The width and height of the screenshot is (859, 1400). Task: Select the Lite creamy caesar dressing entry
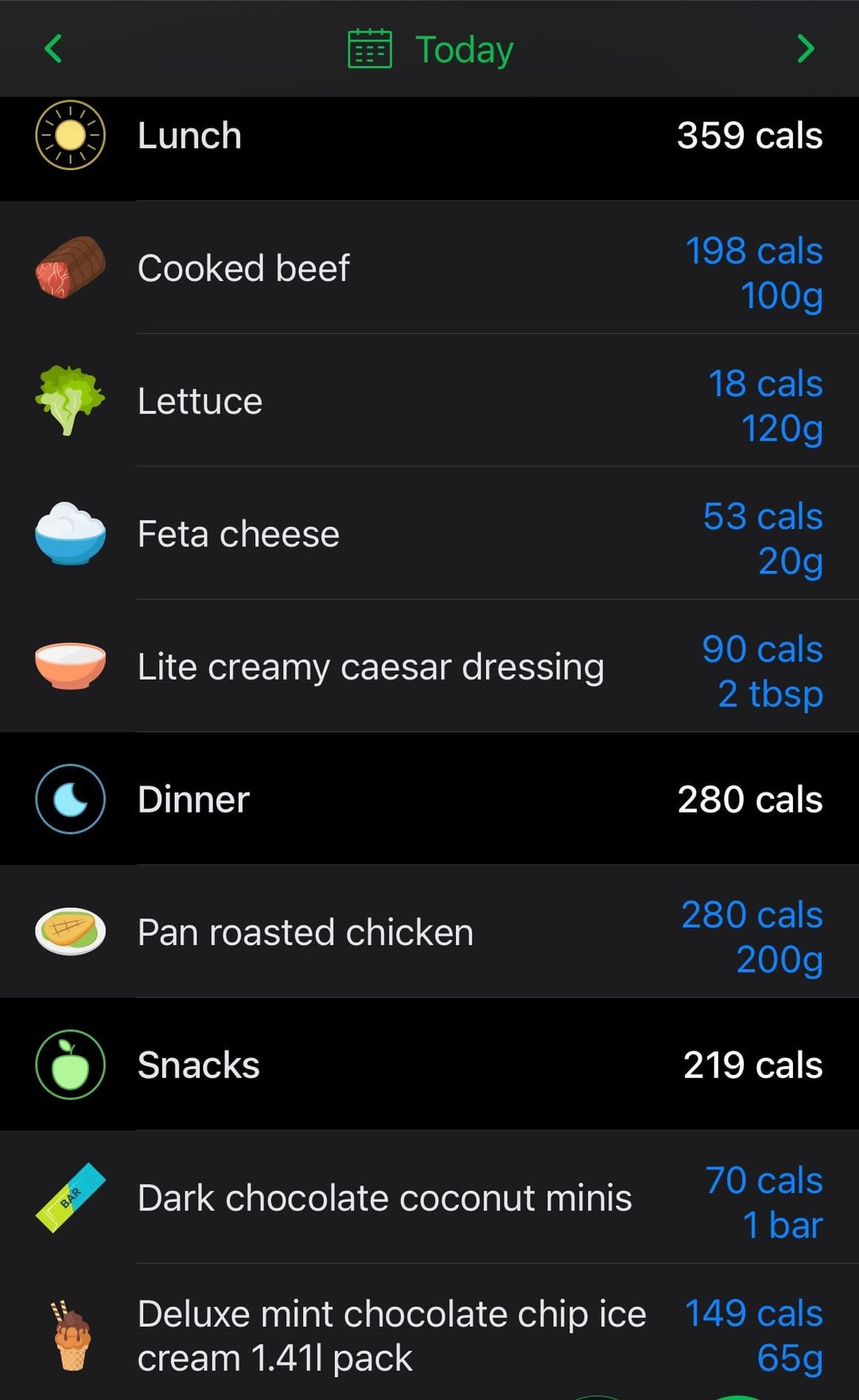(429, 666)
